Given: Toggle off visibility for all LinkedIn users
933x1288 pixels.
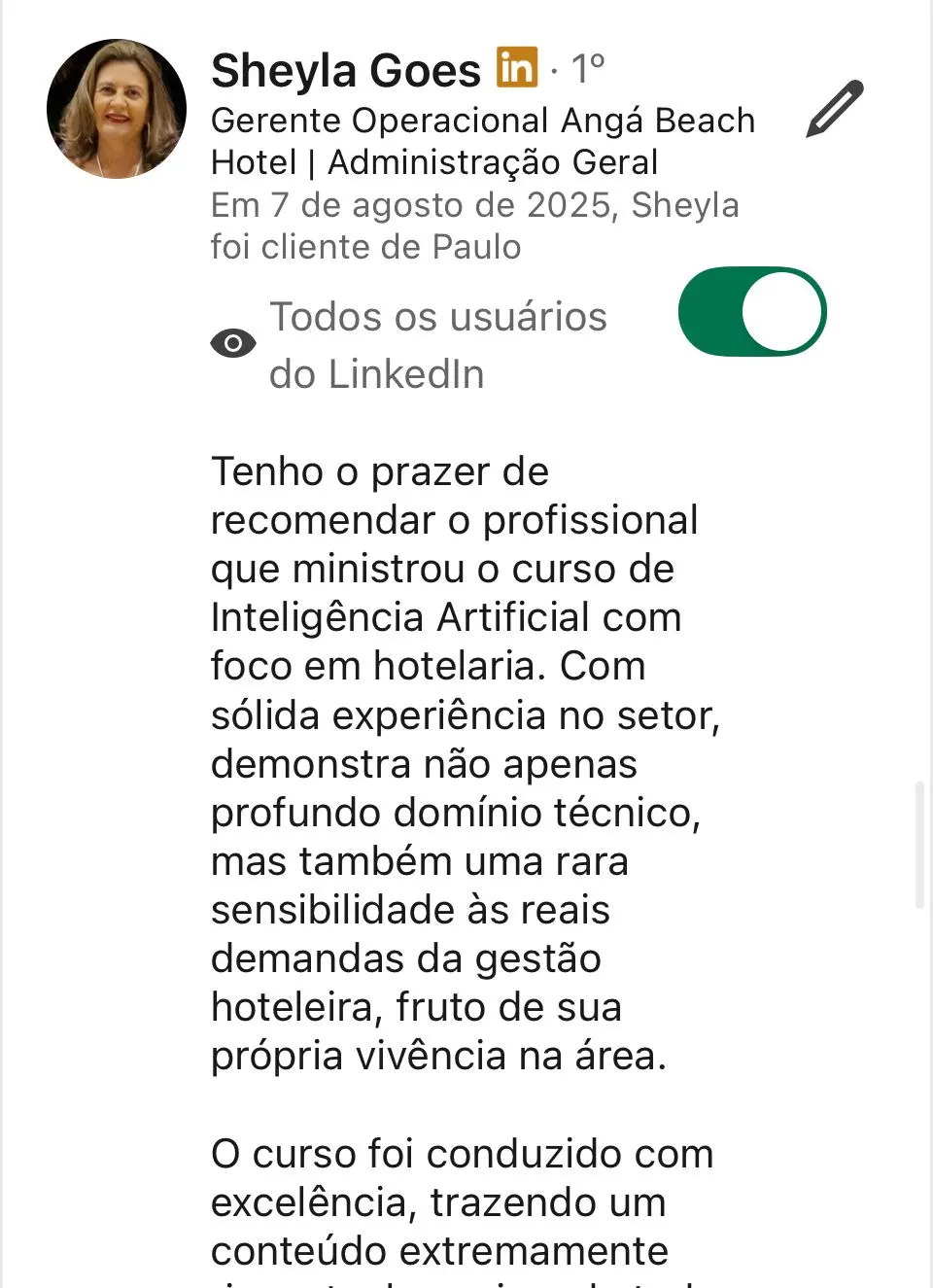Looking at the screenshot, I should click(x=751, y=312).
